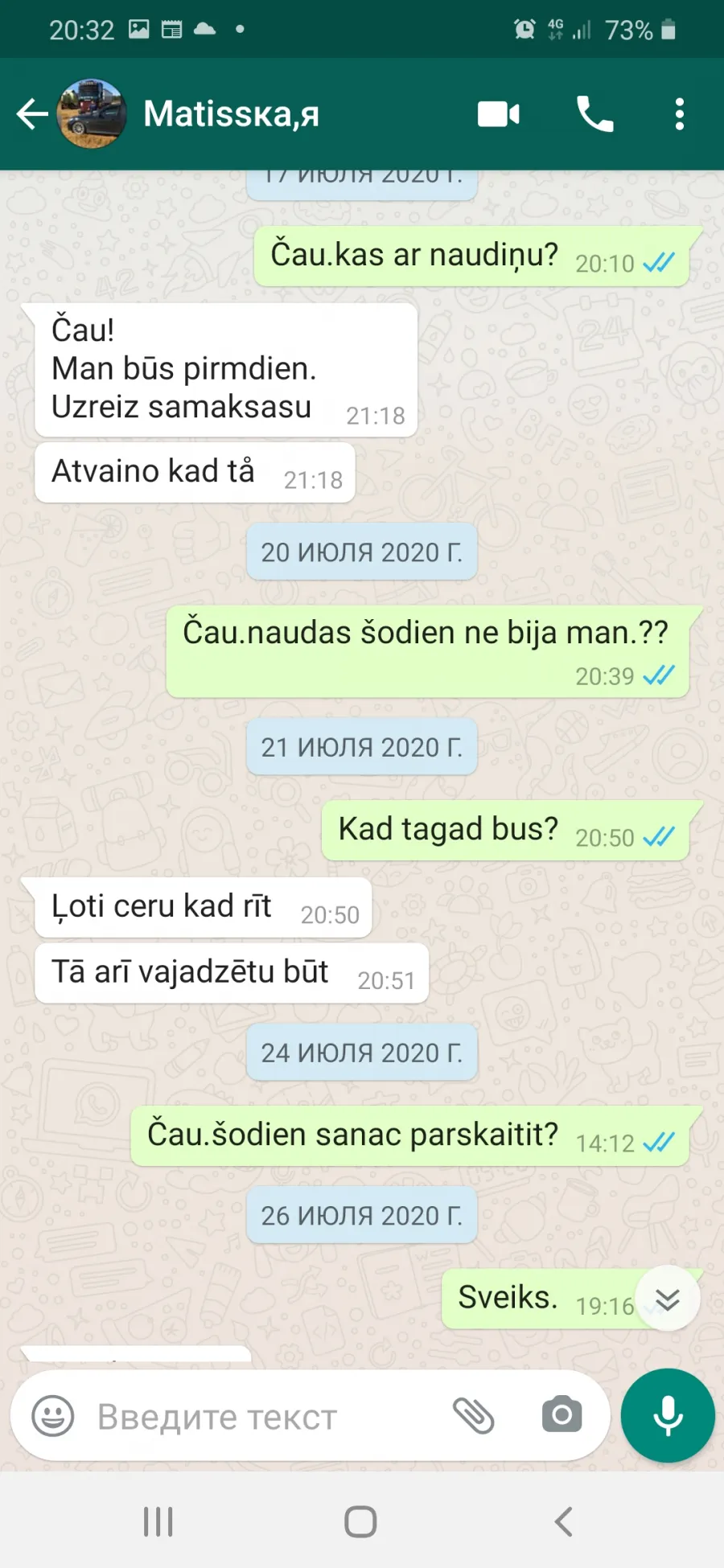Open recent apps from the navigation bar
Viewport: 724px width, 1568px height.
(x=158, y=1521)
